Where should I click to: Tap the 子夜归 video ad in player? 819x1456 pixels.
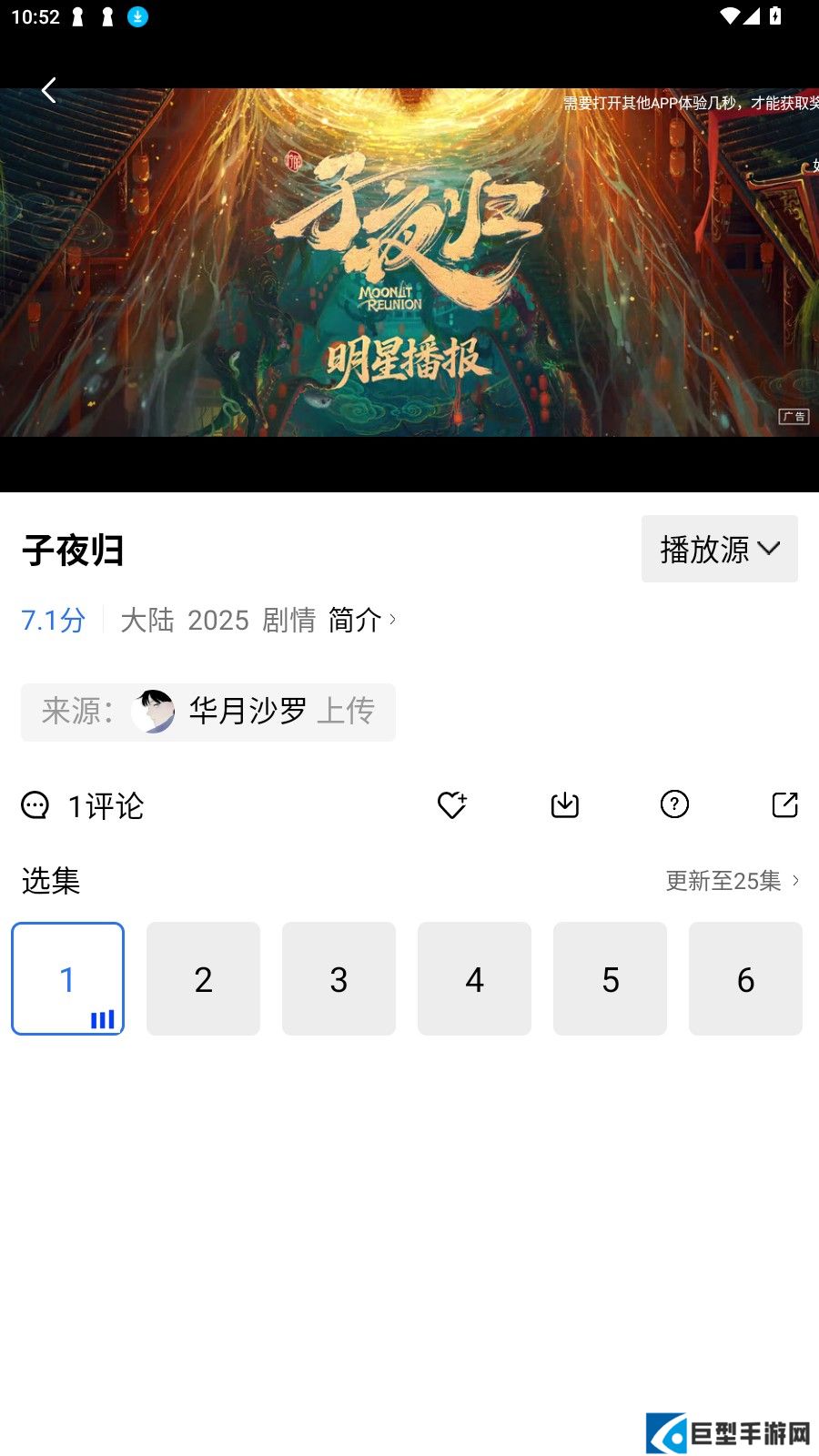(409, 273)
